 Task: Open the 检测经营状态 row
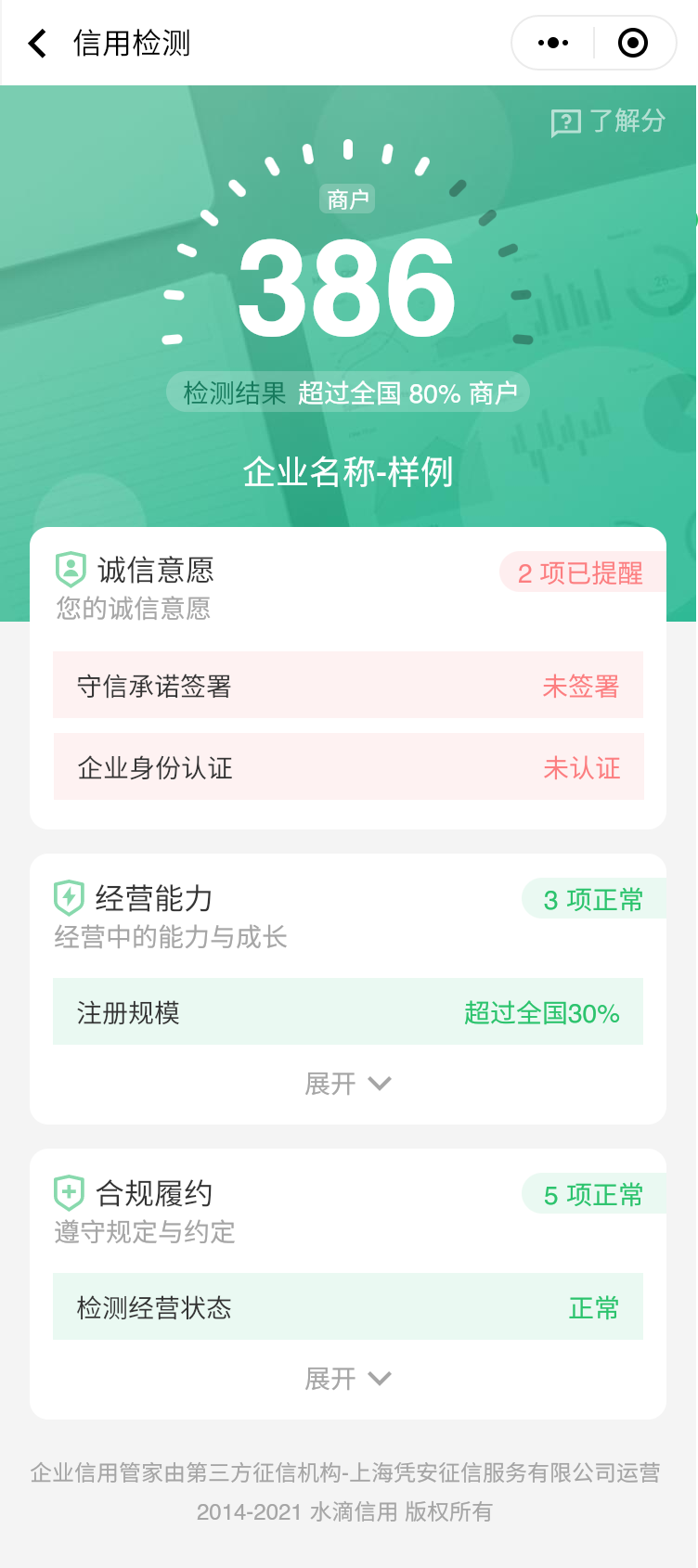(348, 1307)
